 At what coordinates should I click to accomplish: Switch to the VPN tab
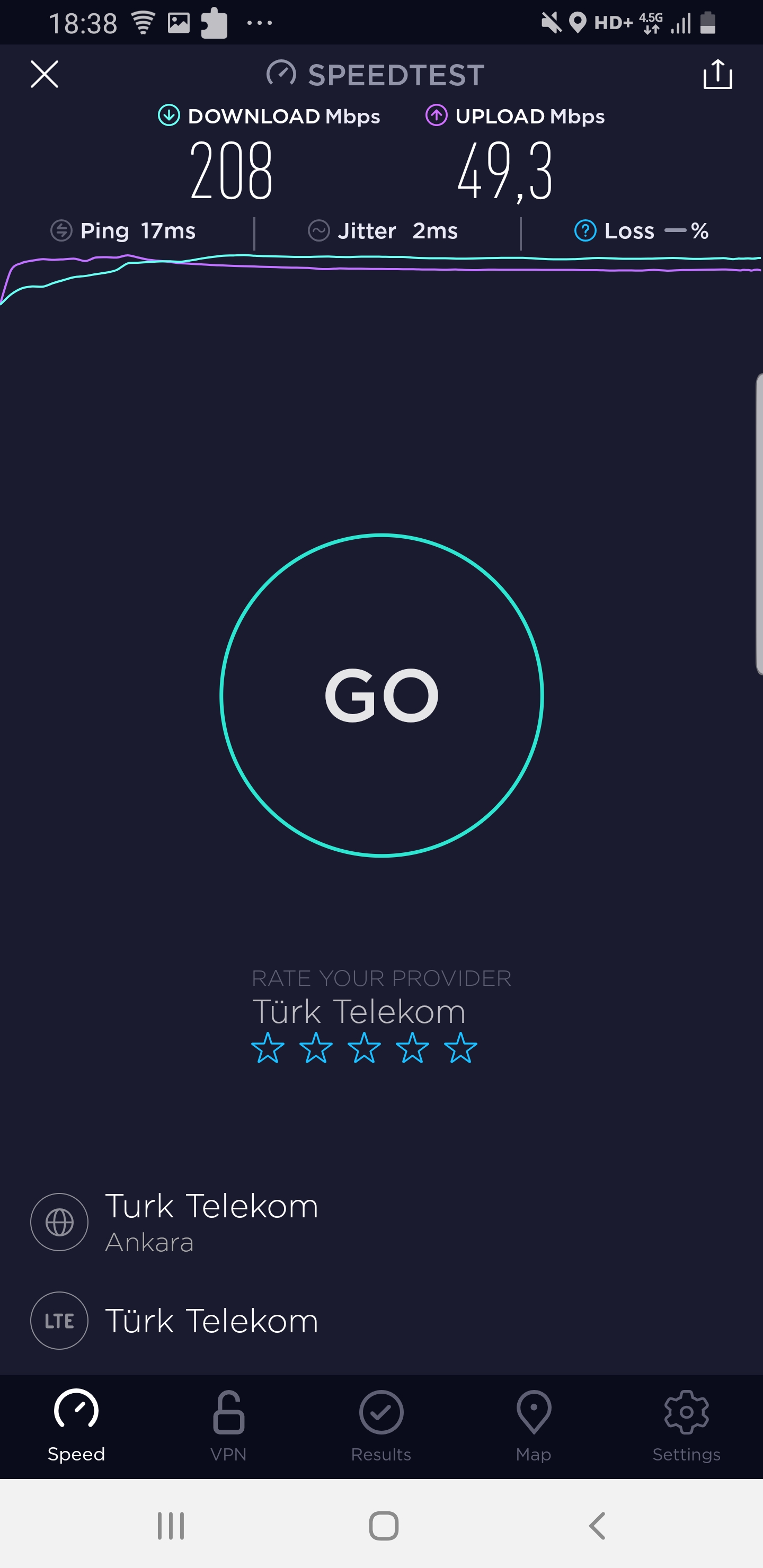tap(228, 1426)
